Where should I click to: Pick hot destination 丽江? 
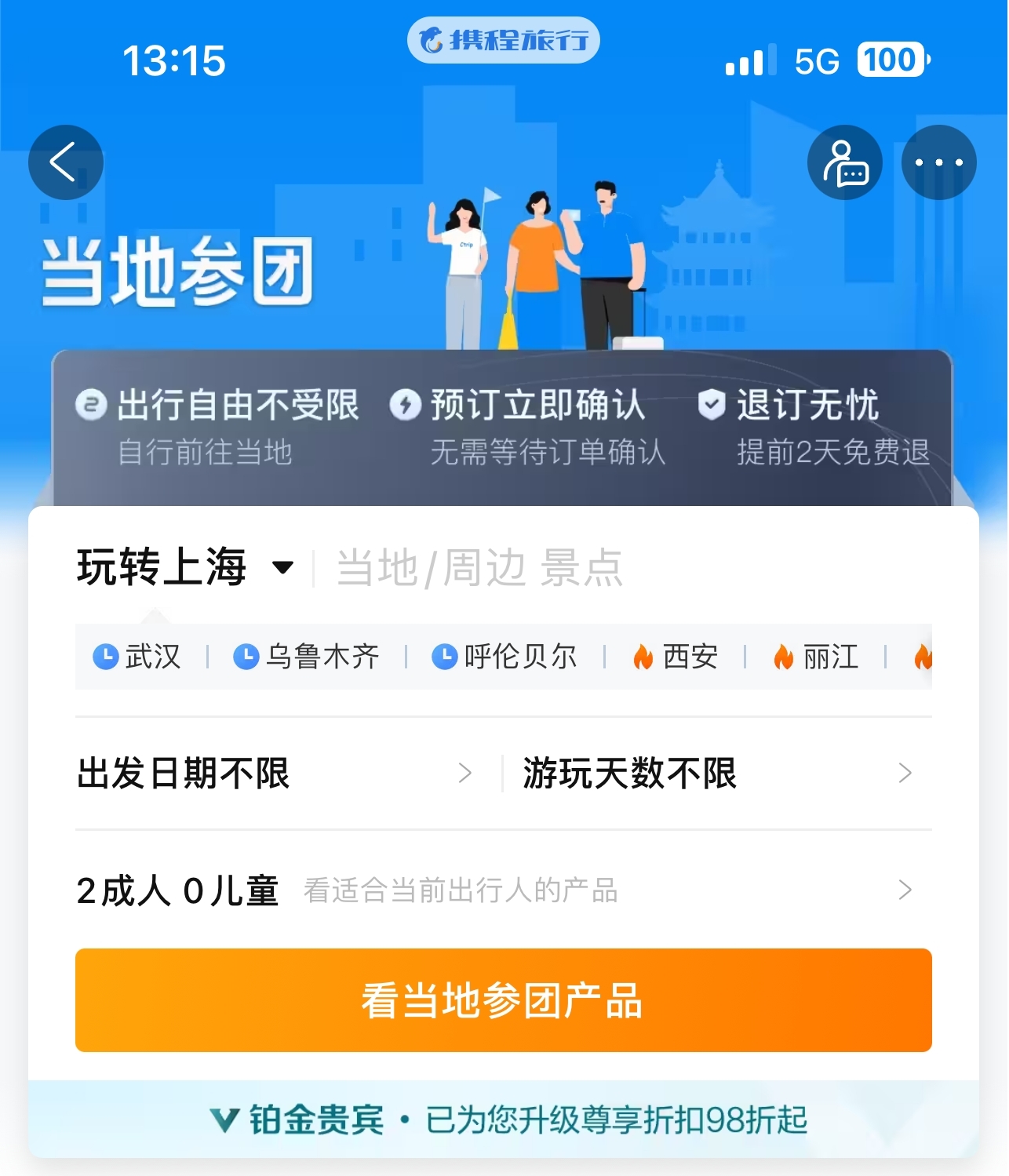point(816,657)
